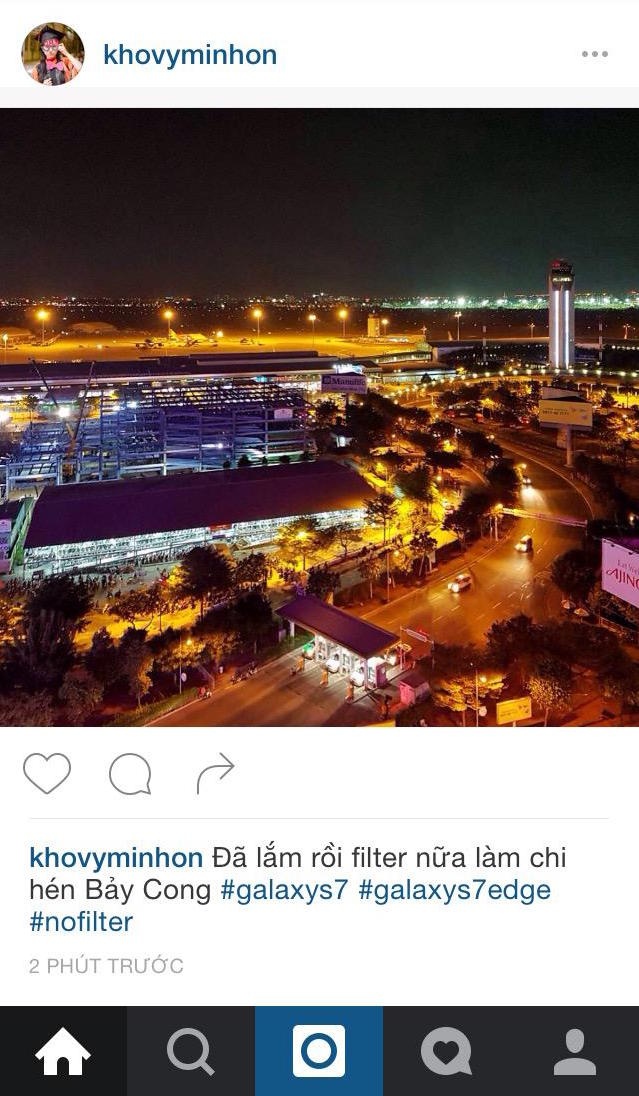This screenshot has height=1096, width=639.
Task: Open the #galaxys7 hashtag
Action: pyautogui.click(x=284, y=890)
